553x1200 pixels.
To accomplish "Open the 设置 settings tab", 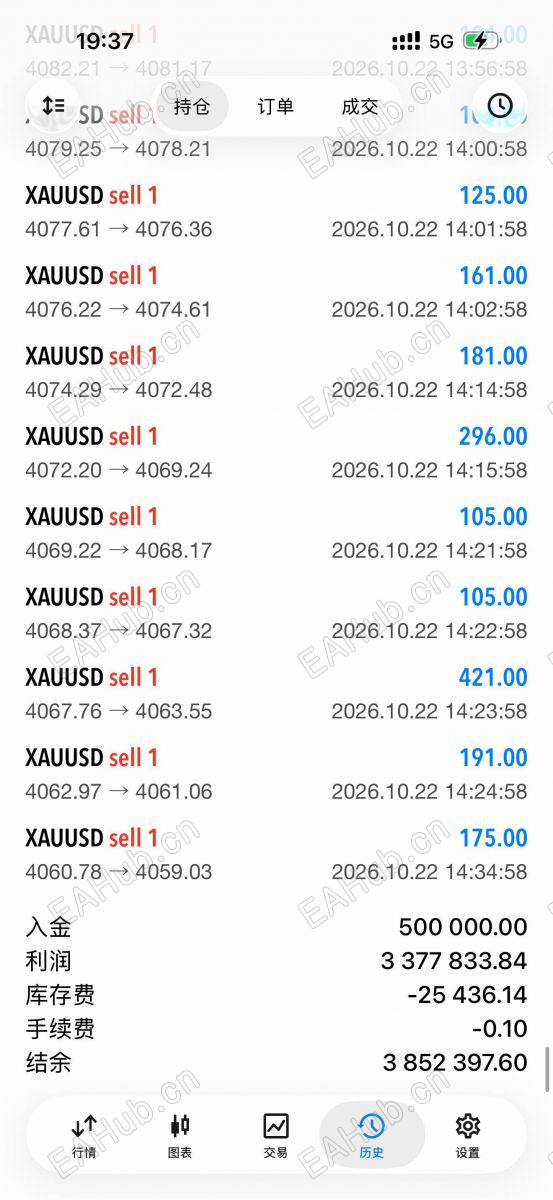I will click(x=468, y=1135).
